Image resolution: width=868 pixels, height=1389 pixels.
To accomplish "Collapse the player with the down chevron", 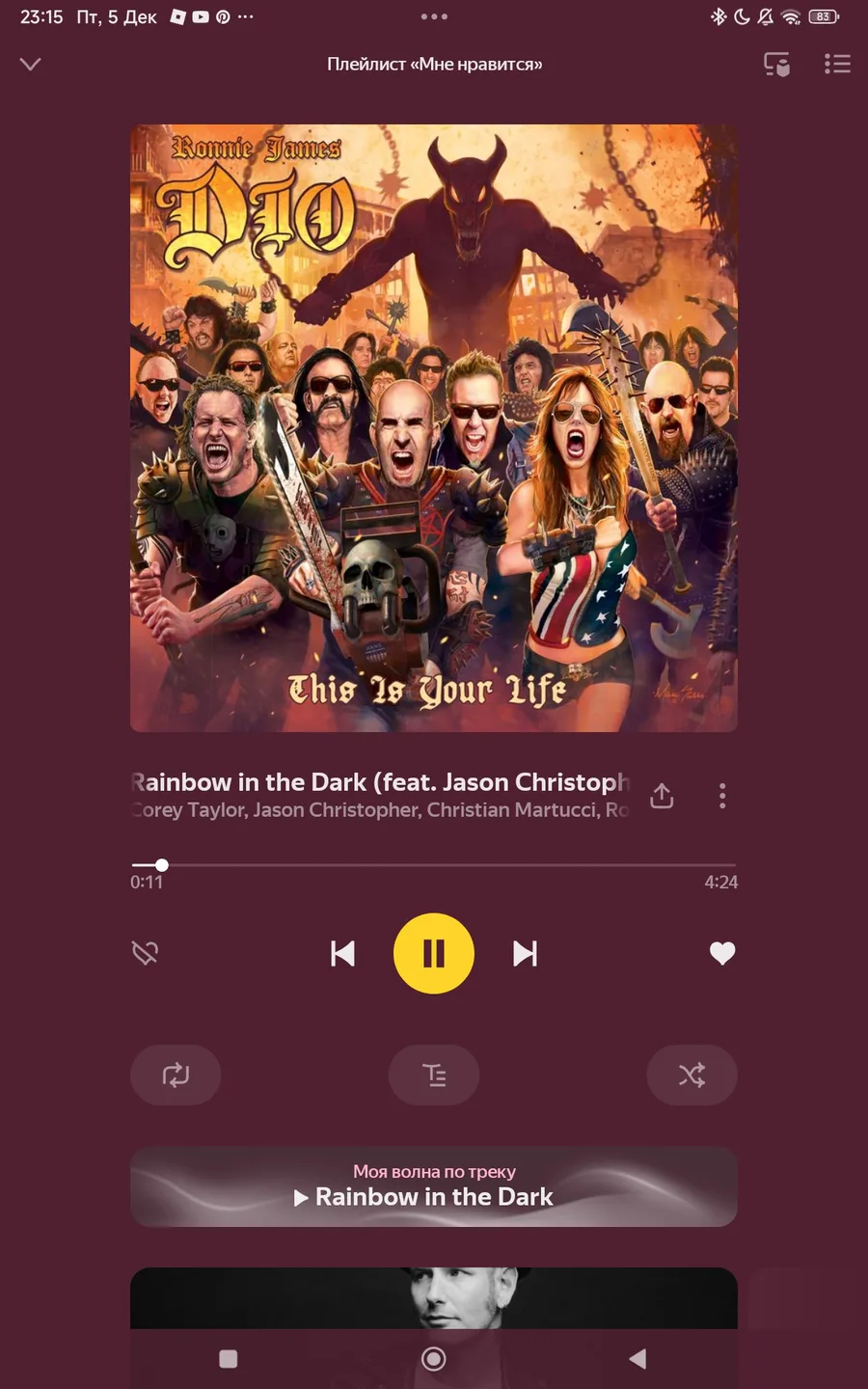I will pos(31,64).
